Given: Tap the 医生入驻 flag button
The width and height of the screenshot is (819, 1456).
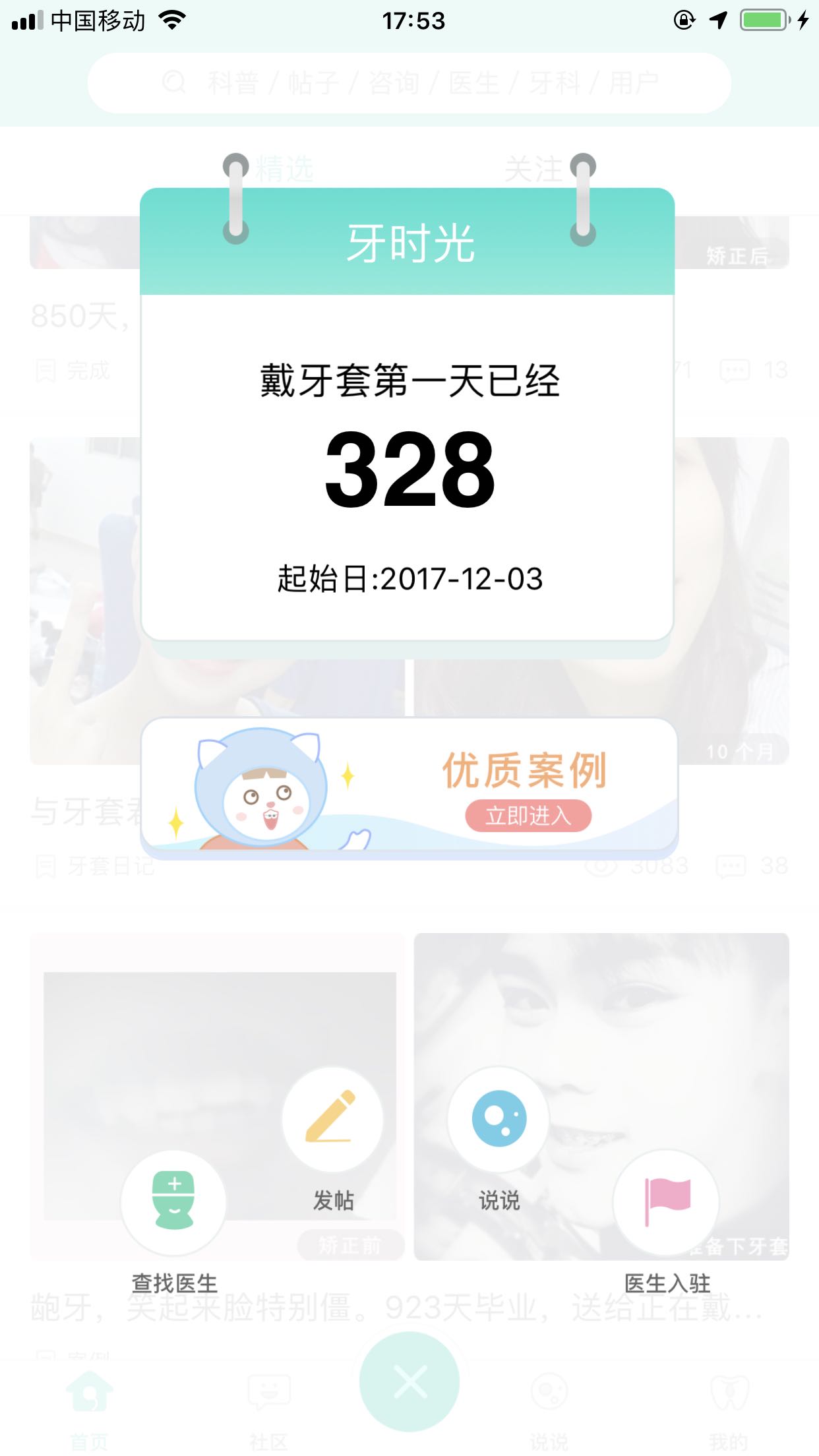Looking at the screenshot, I should [666, 1201].
